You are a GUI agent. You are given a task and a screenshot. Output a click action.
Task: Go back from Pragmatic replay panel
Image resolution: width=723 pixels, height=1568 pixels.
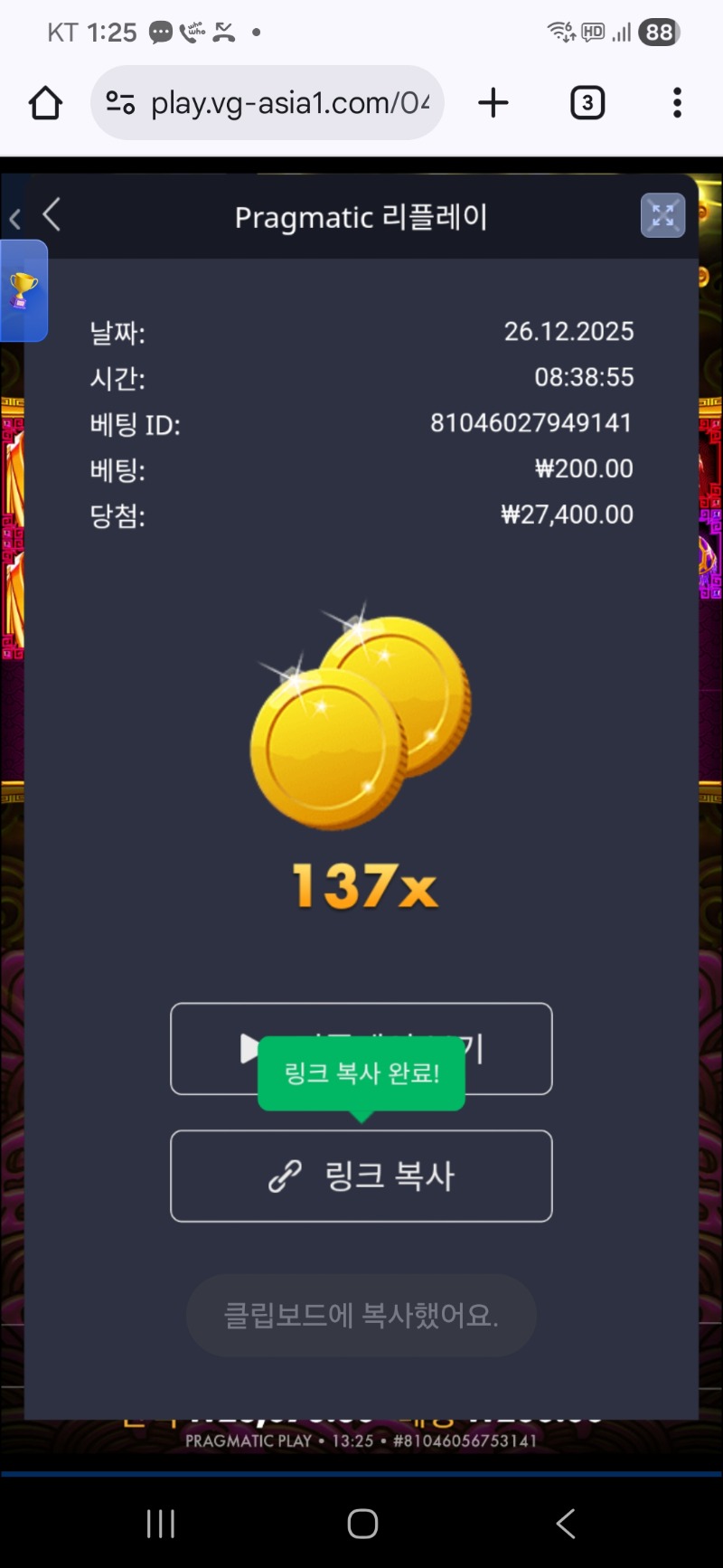pos(52,216)
